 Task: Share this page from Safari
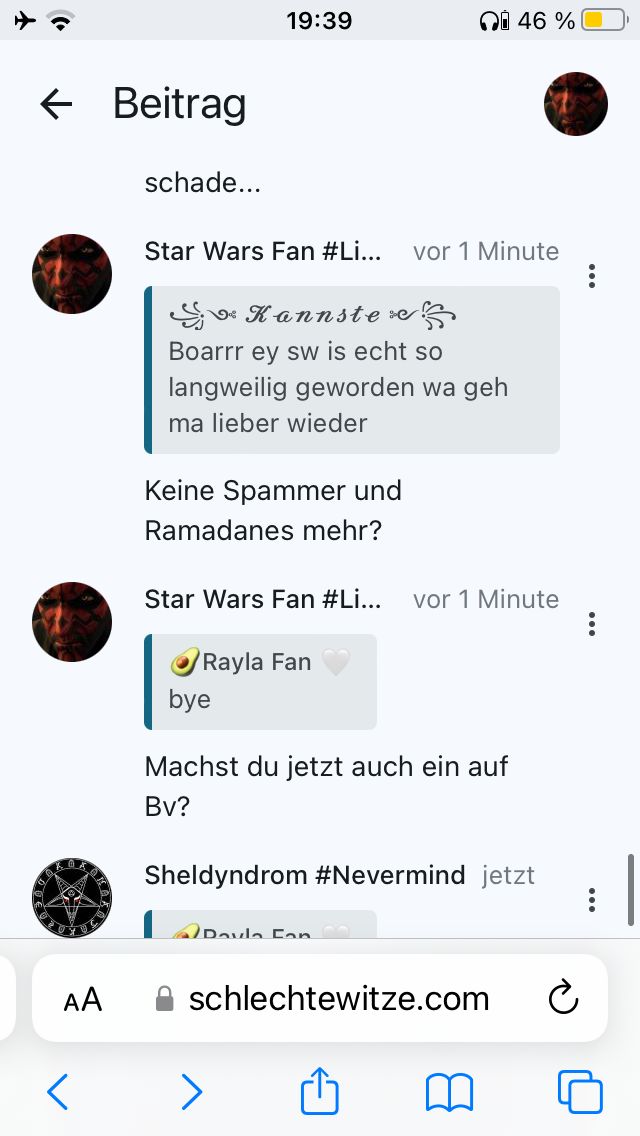(x=320, y=1090)
